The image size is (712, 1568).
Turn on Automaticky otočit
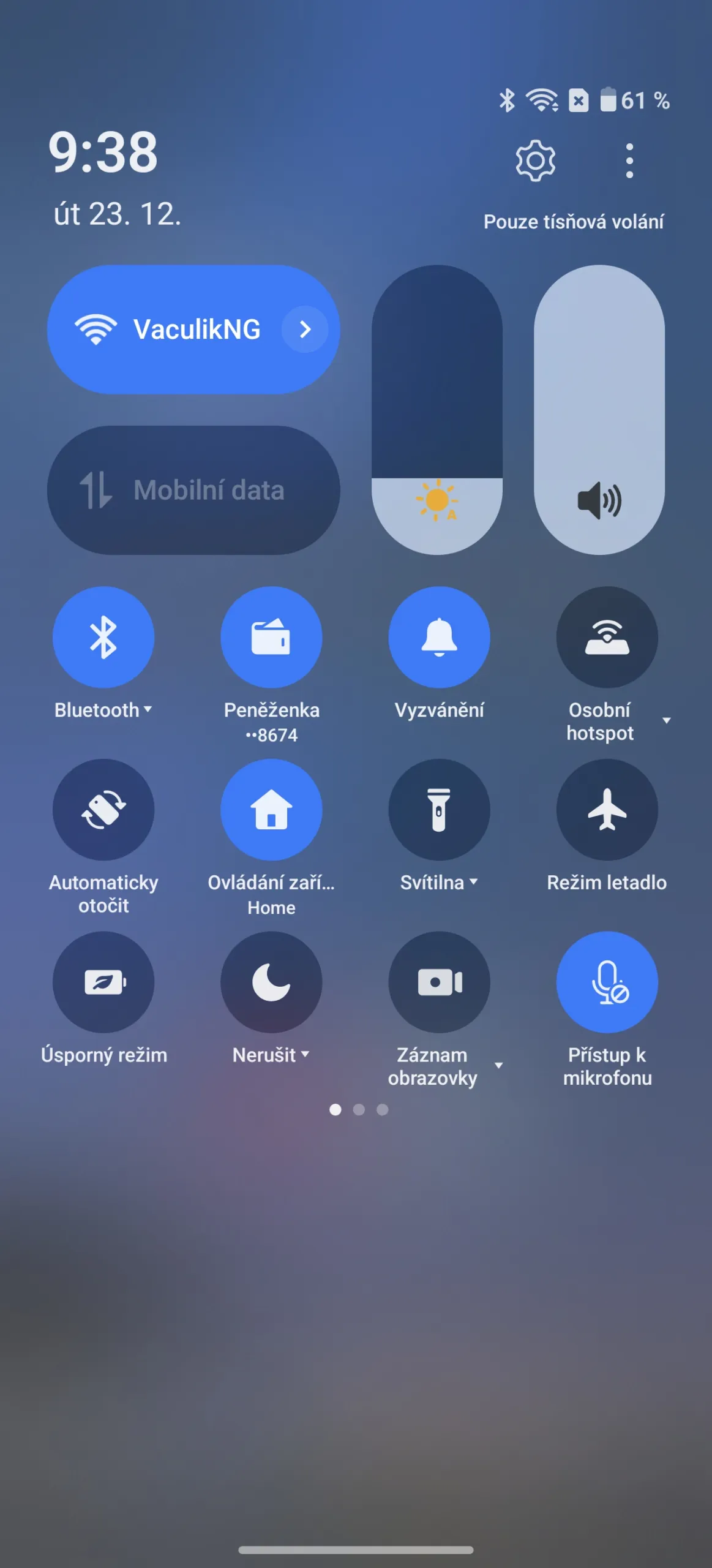(103, 810)
